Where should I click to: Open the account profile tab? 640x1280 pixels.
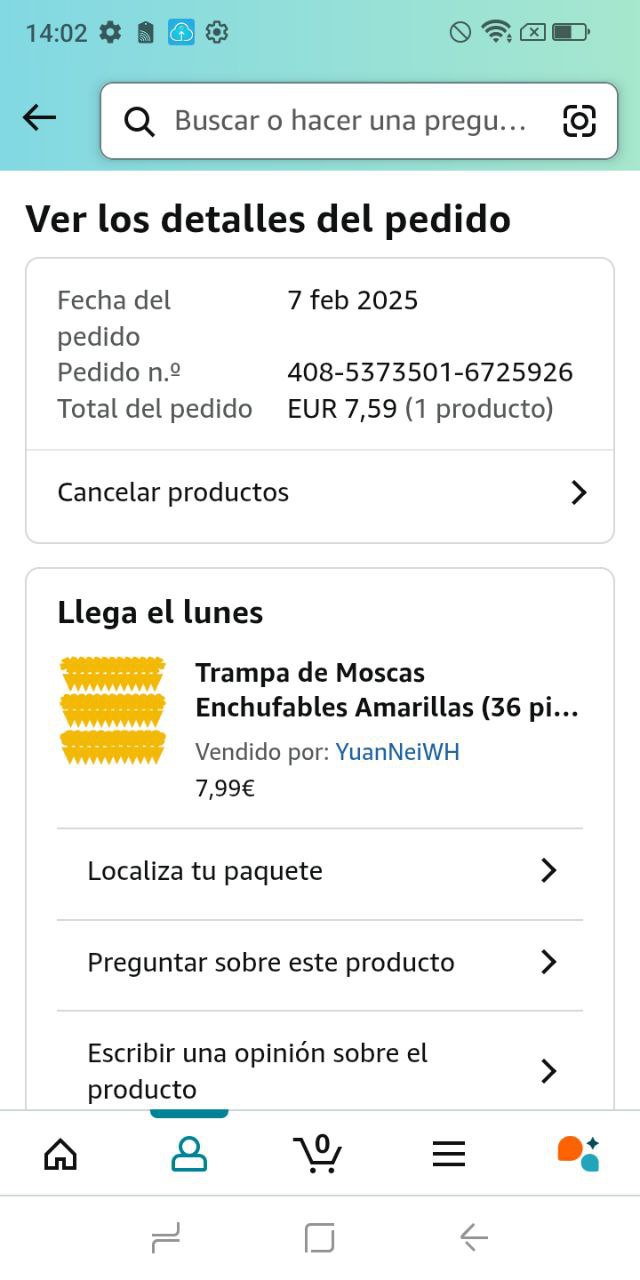click(x=189, y=1154)
